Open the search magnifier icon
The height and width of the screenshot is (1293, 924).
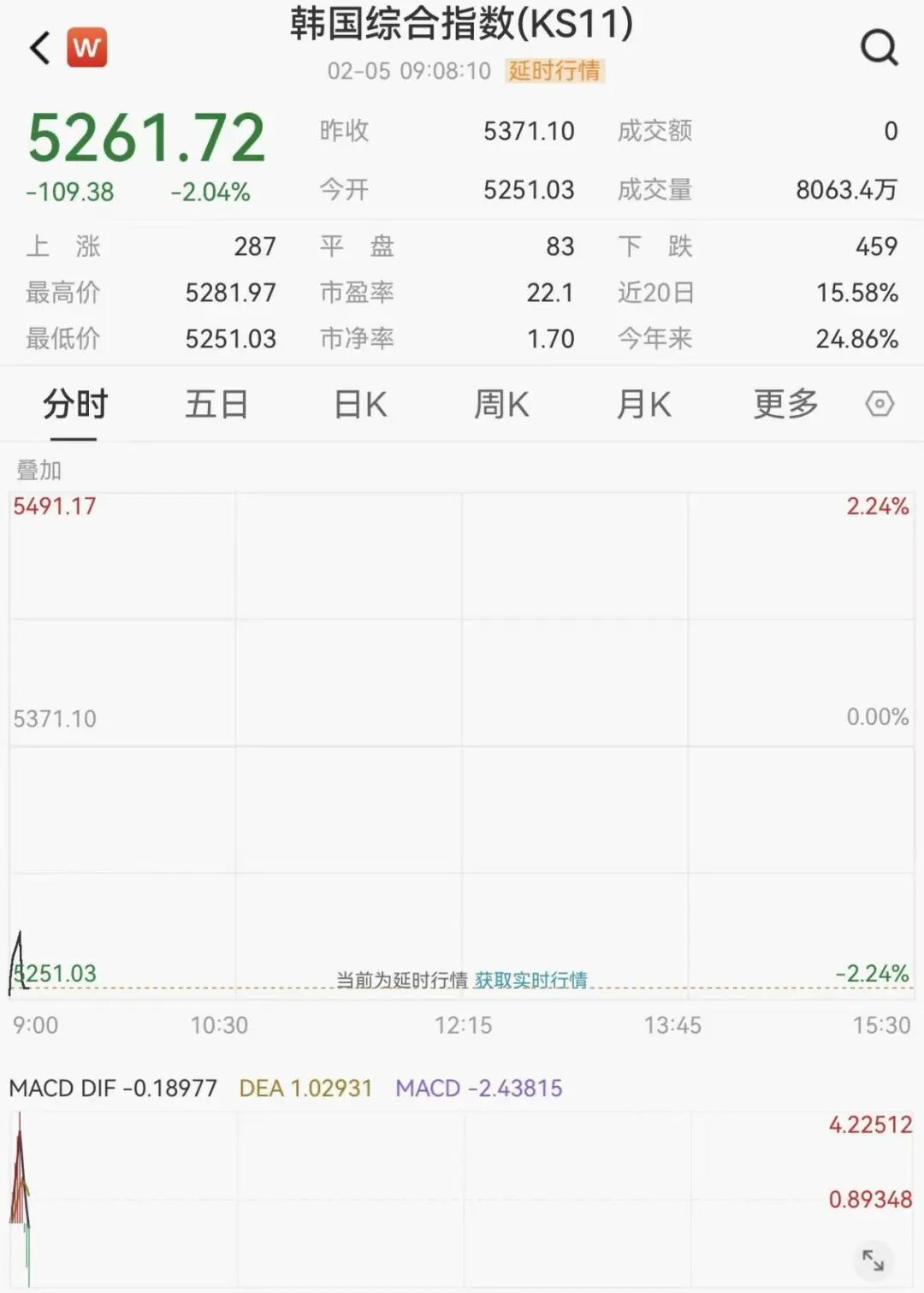[879, 48]
